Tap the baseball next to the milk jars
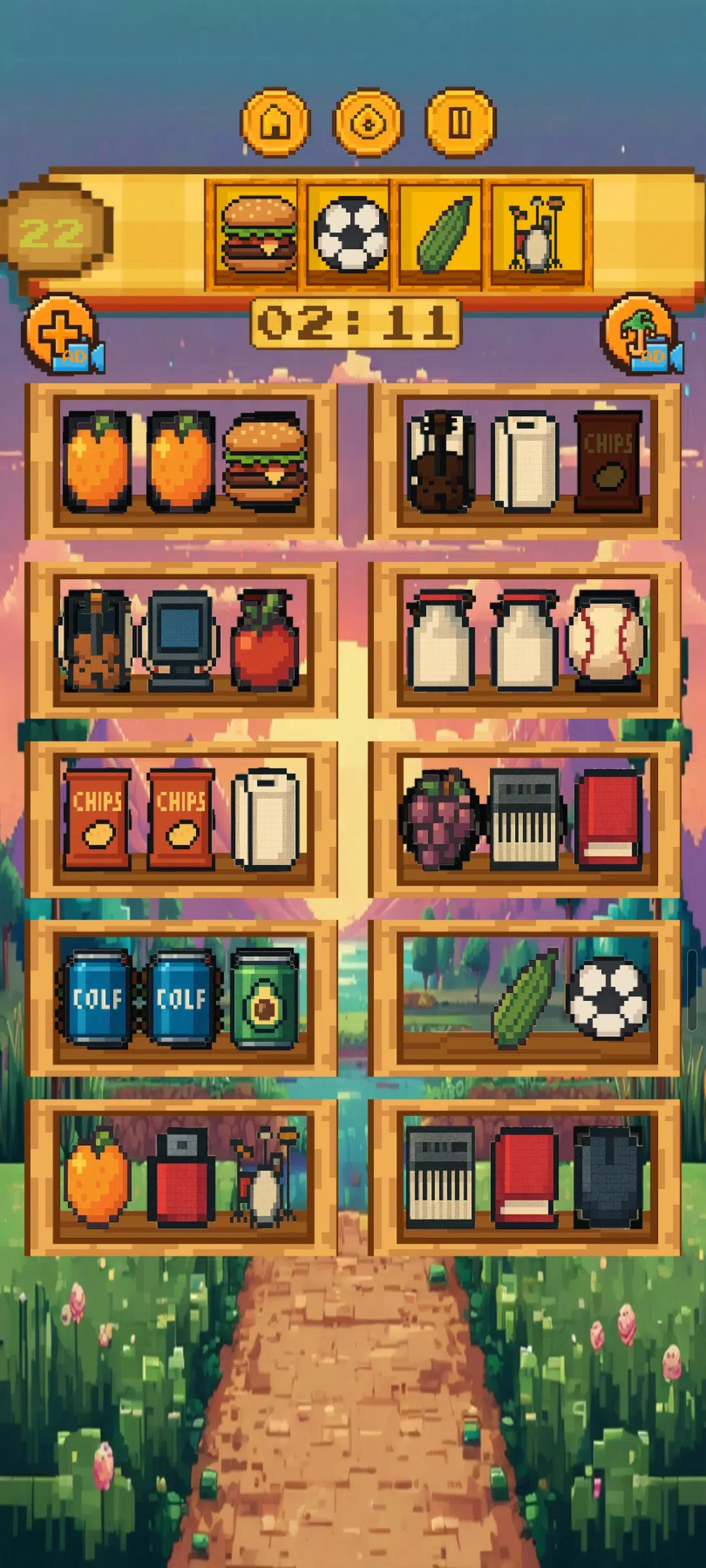Image resolution: width=706 pixels, height=1568 pixels. click(x=607, y=640)
